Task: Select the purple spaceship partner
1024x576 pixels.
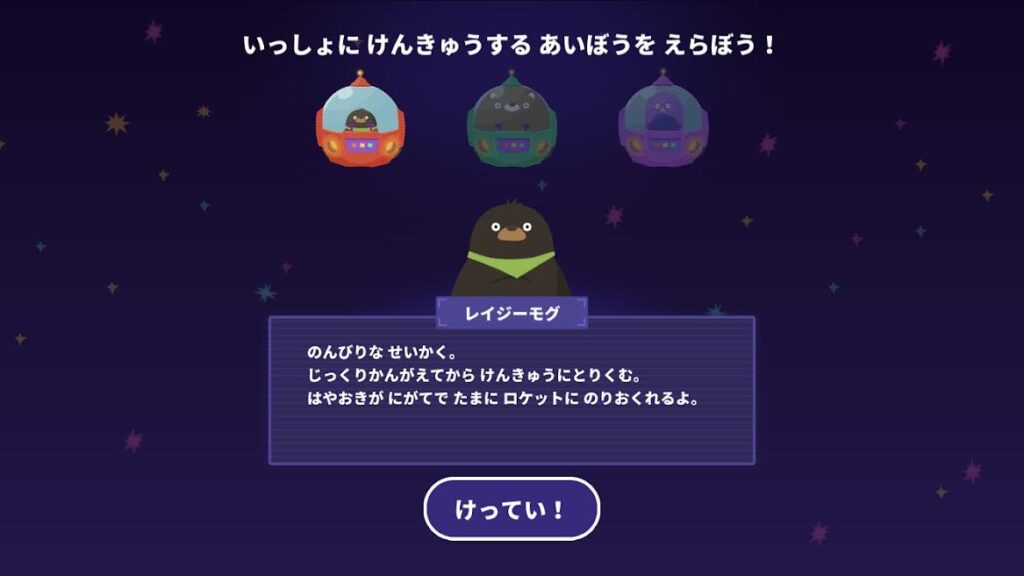Action: coord(663,120)
